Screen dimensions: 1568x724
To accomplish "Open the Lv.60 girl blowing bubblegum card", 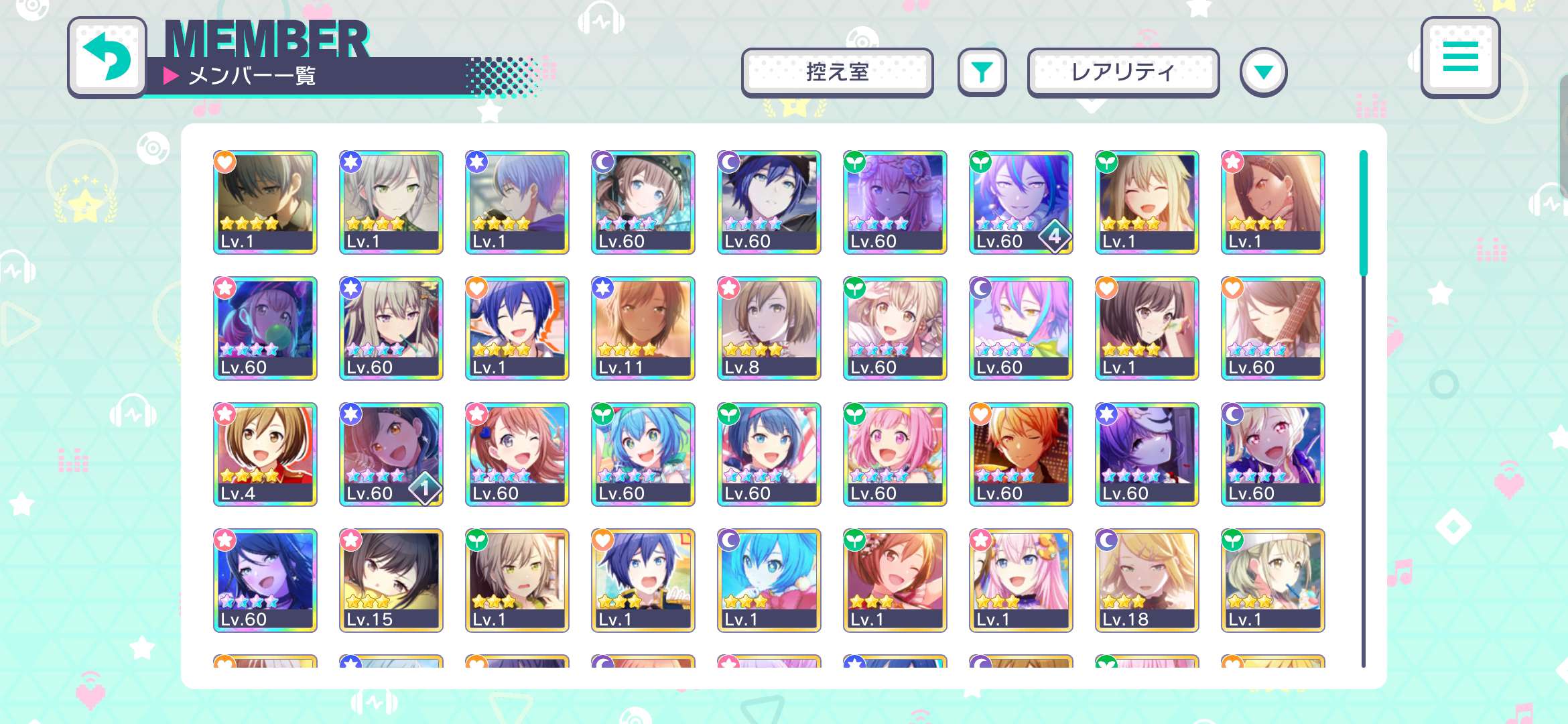I will [x=265, y=328].
